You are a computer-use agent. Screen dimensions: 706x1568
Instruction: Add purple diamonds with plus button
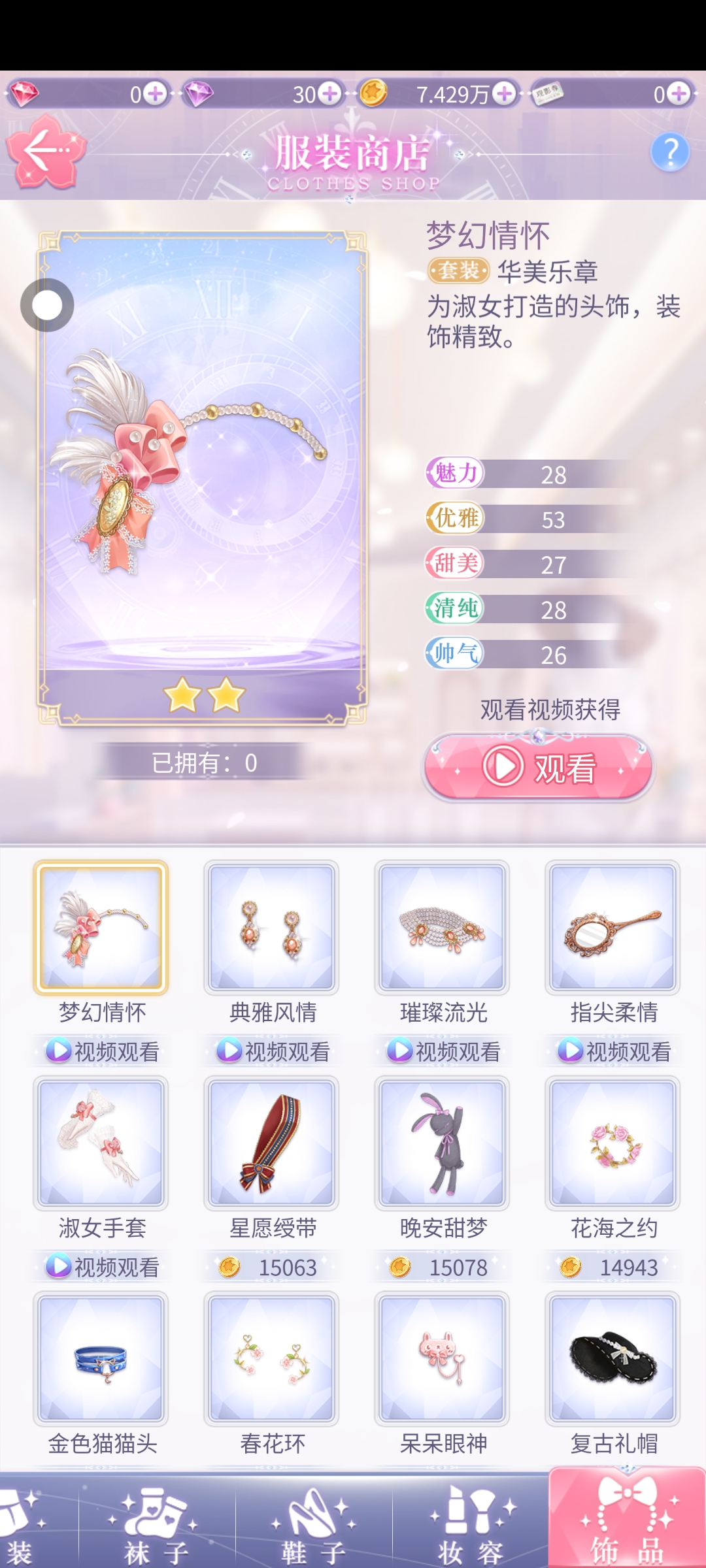[x=331, y=94]
